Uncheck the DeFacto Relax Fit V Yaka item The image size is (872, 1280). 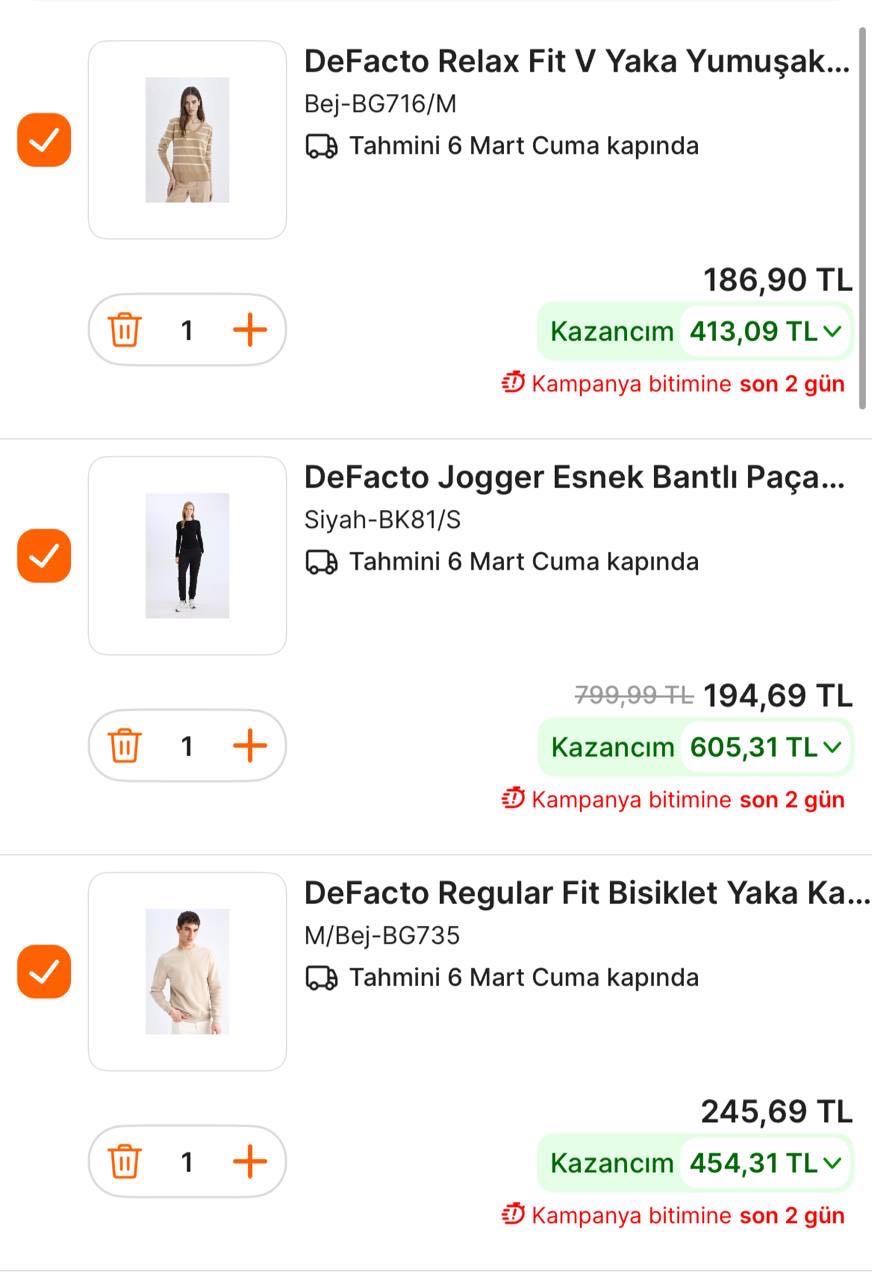(44, 140)
